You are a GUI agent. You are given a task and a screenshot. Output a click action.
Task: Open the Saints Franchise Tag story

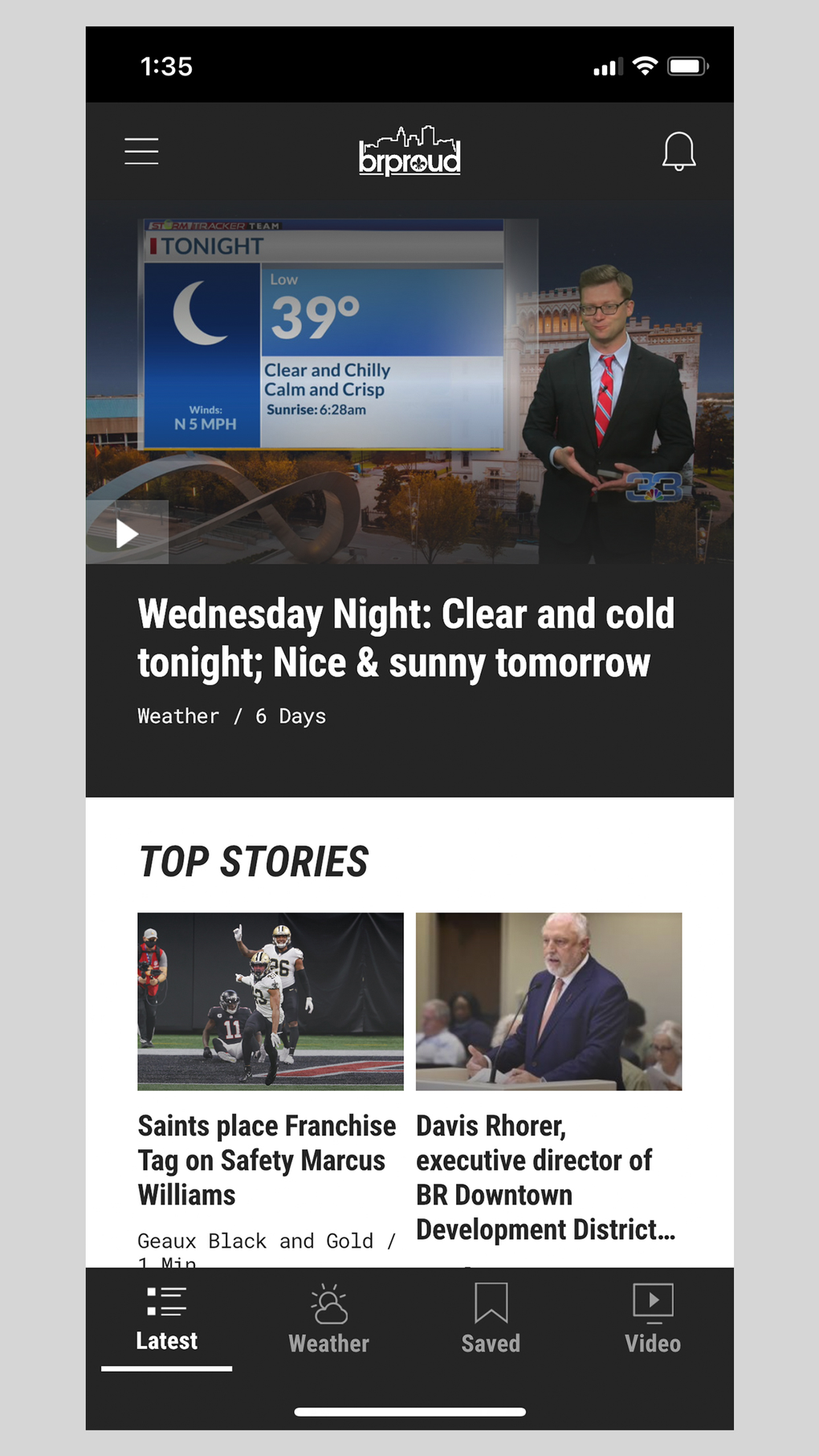267,1160
